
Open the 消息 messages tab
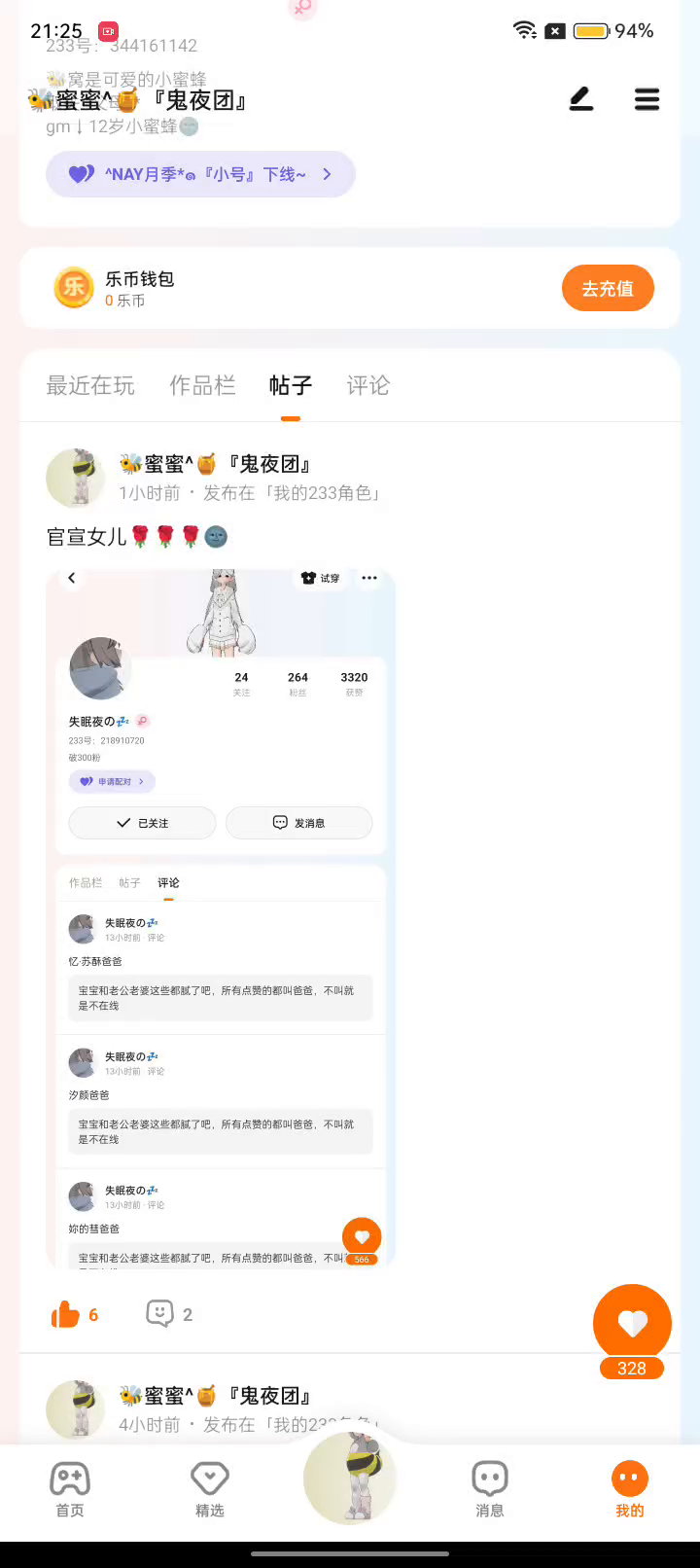[x=490, y=1488]
